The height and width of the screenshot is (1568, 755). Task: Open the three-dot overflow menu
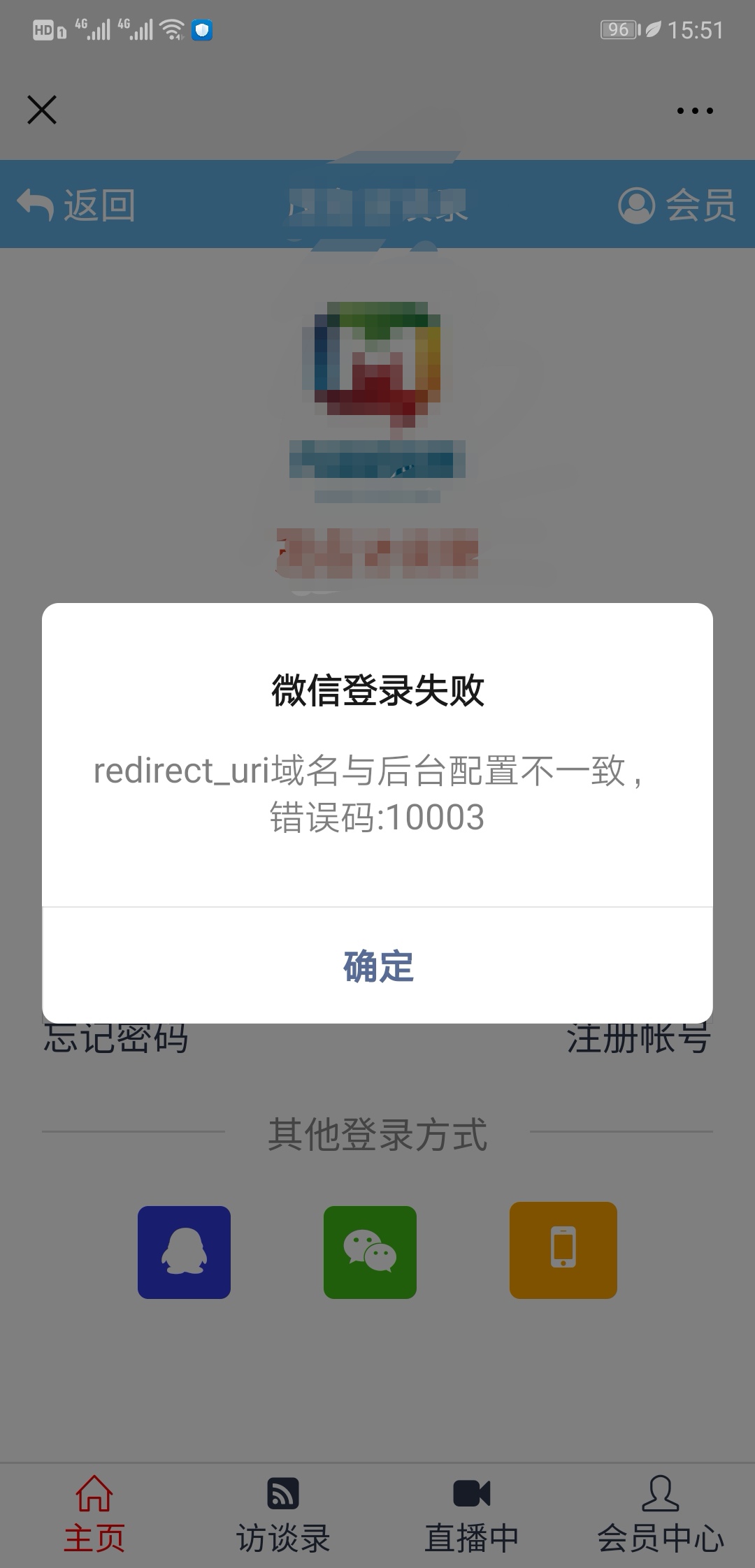pyautogui.click(x=695, y=110)
